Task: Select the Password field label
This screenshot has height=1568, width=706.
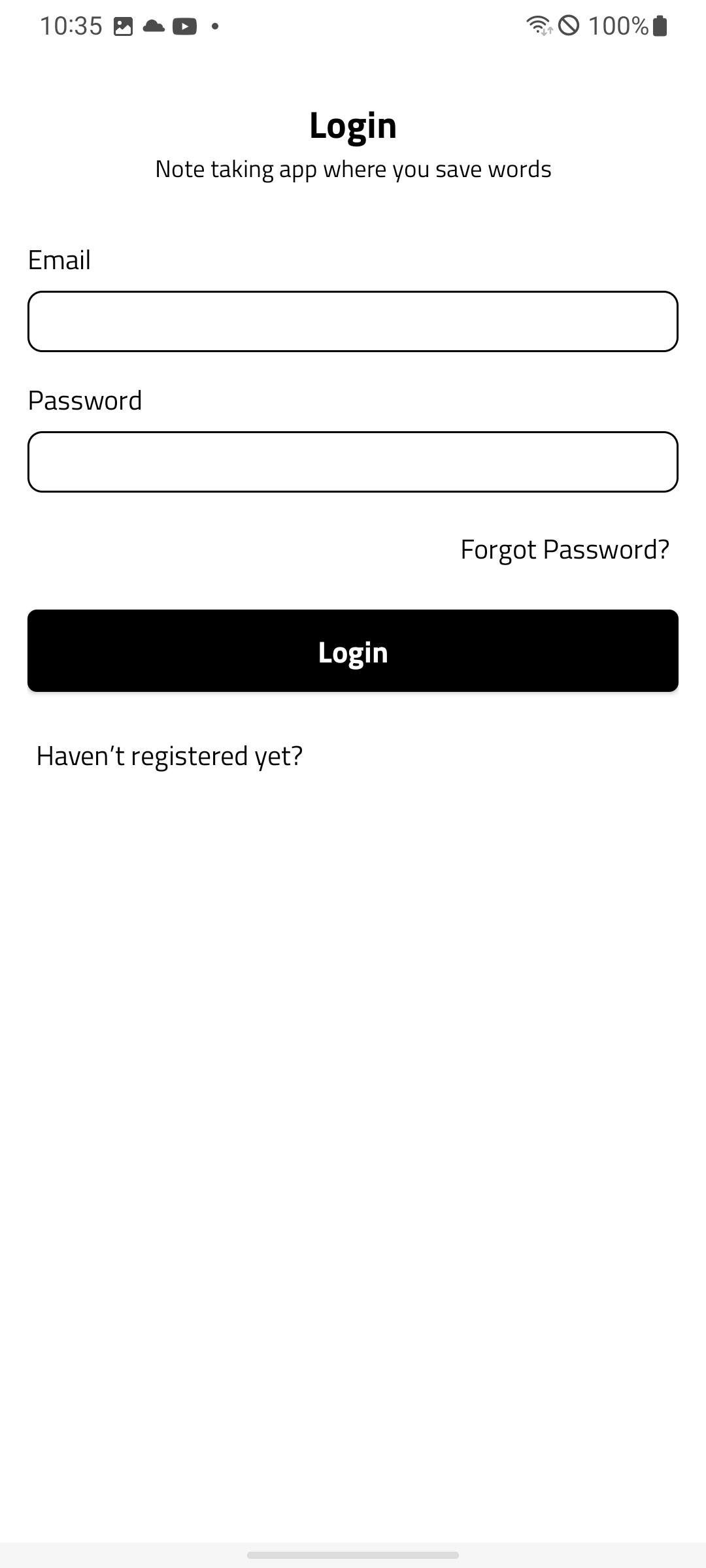Action: 86,399
